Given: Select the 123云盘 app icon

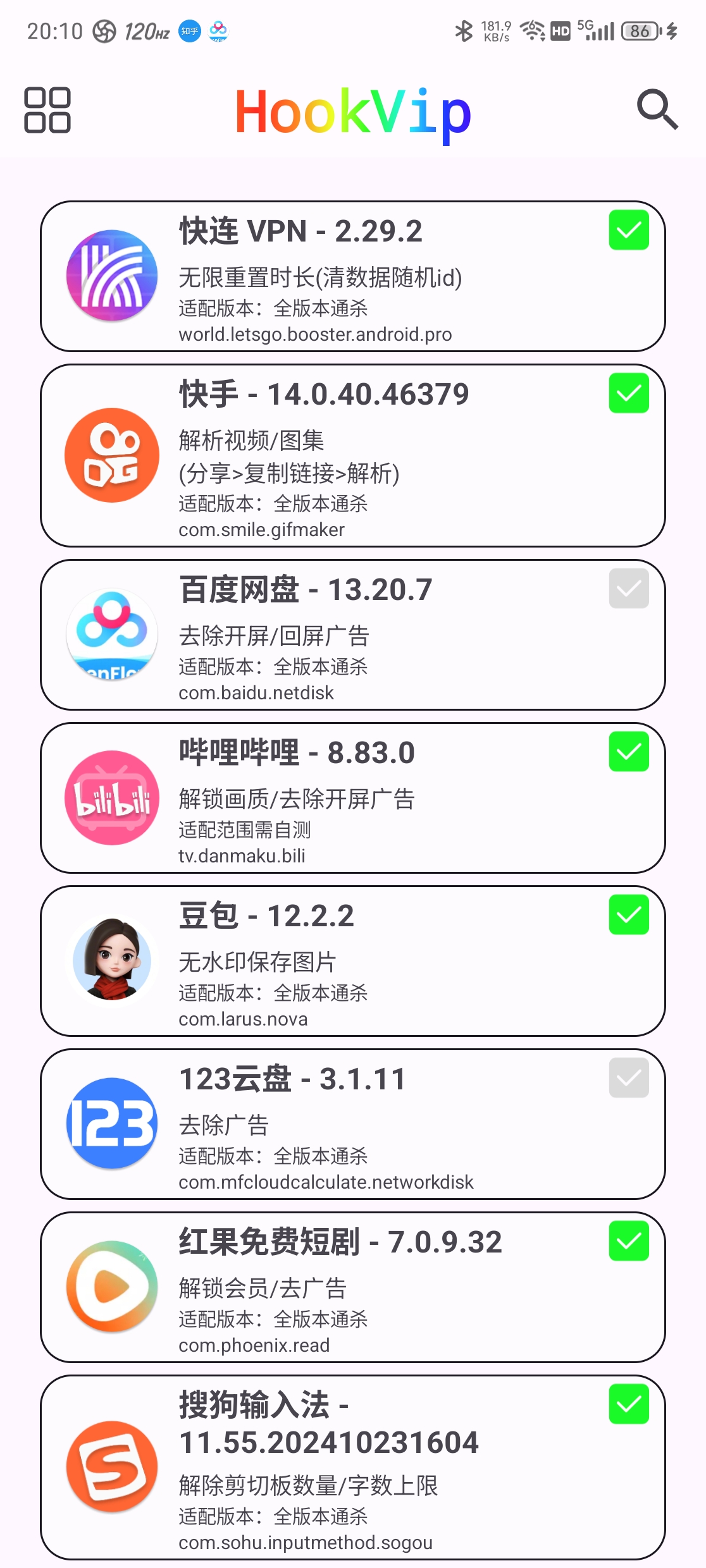Looking at the screenshot, I should 111,1125.
